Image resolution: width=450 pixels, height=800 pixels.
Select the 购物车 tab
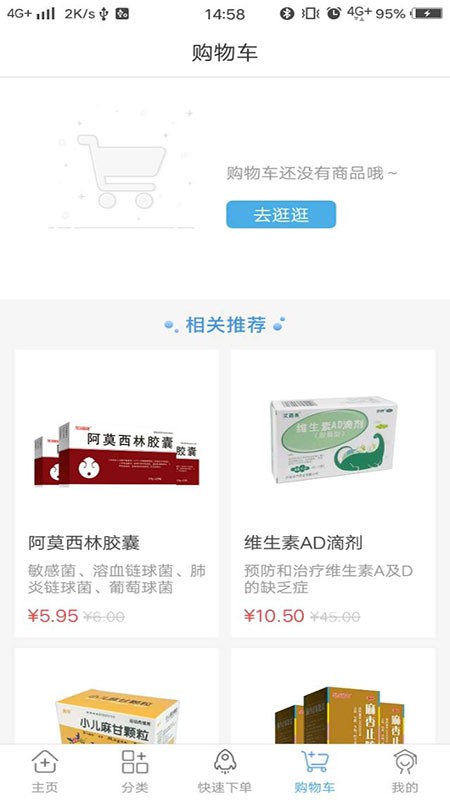pos(314,772)
